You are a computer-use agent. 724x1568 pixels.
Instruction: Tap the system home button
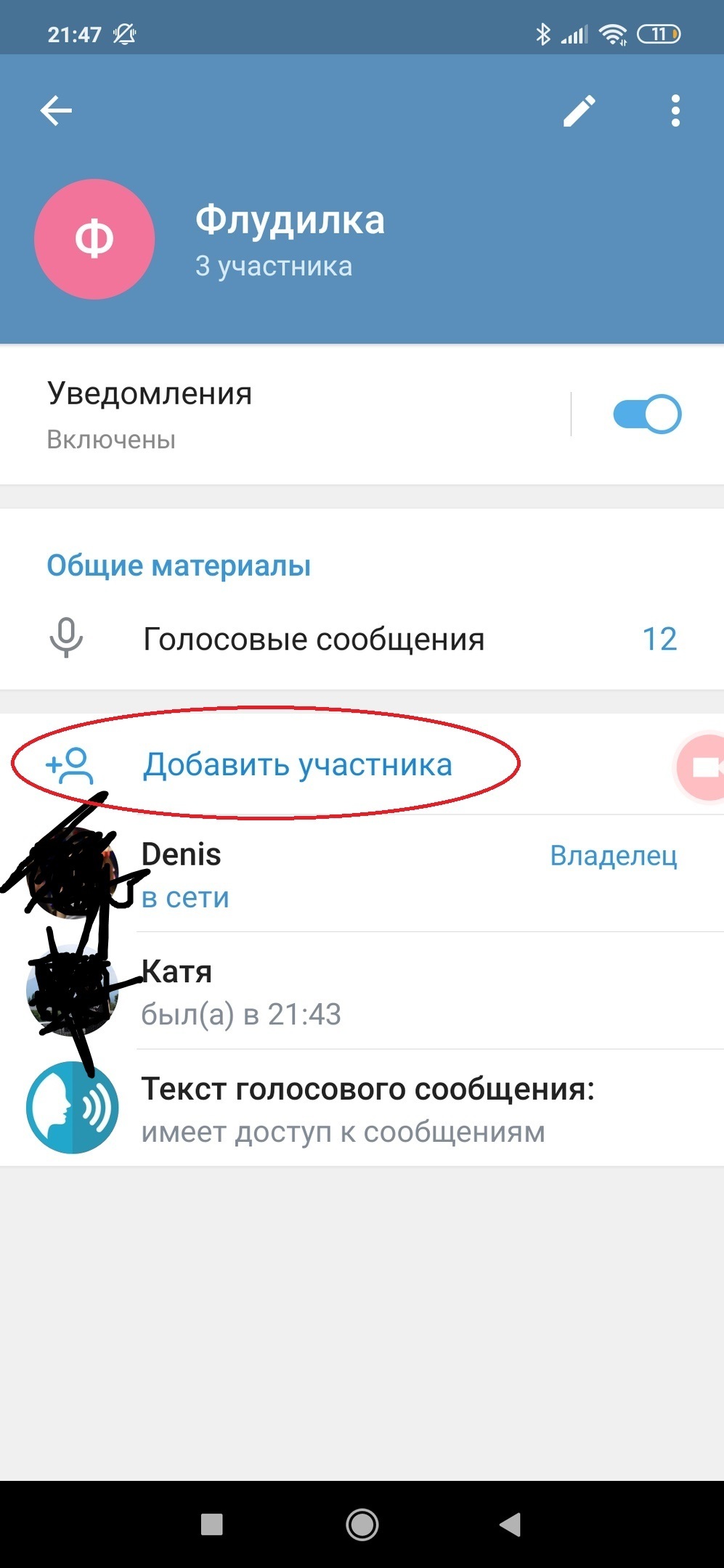(x=362, y=1524)
